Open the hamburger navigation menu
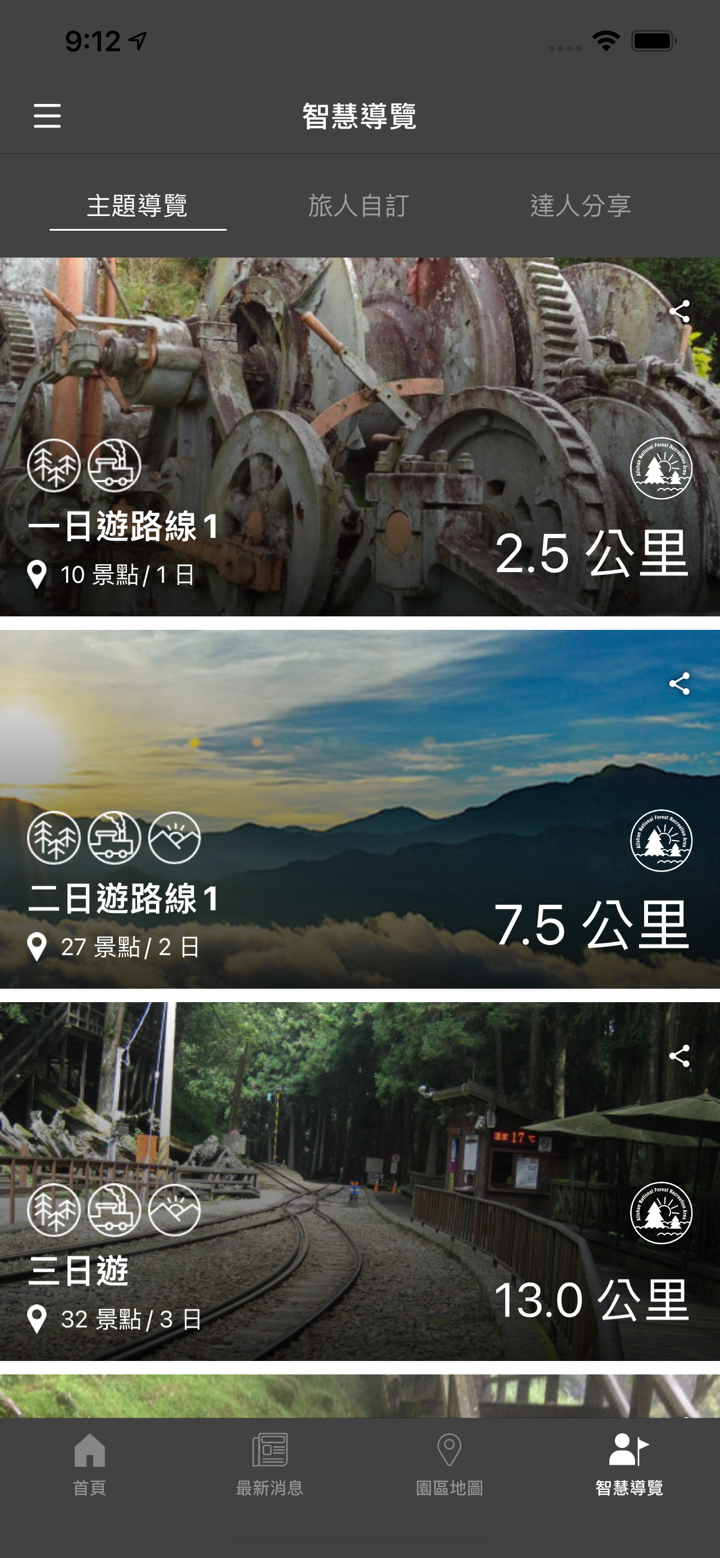Image resolution: width=720 pixels, height=1558 pixels. click(x=46, y=116)
